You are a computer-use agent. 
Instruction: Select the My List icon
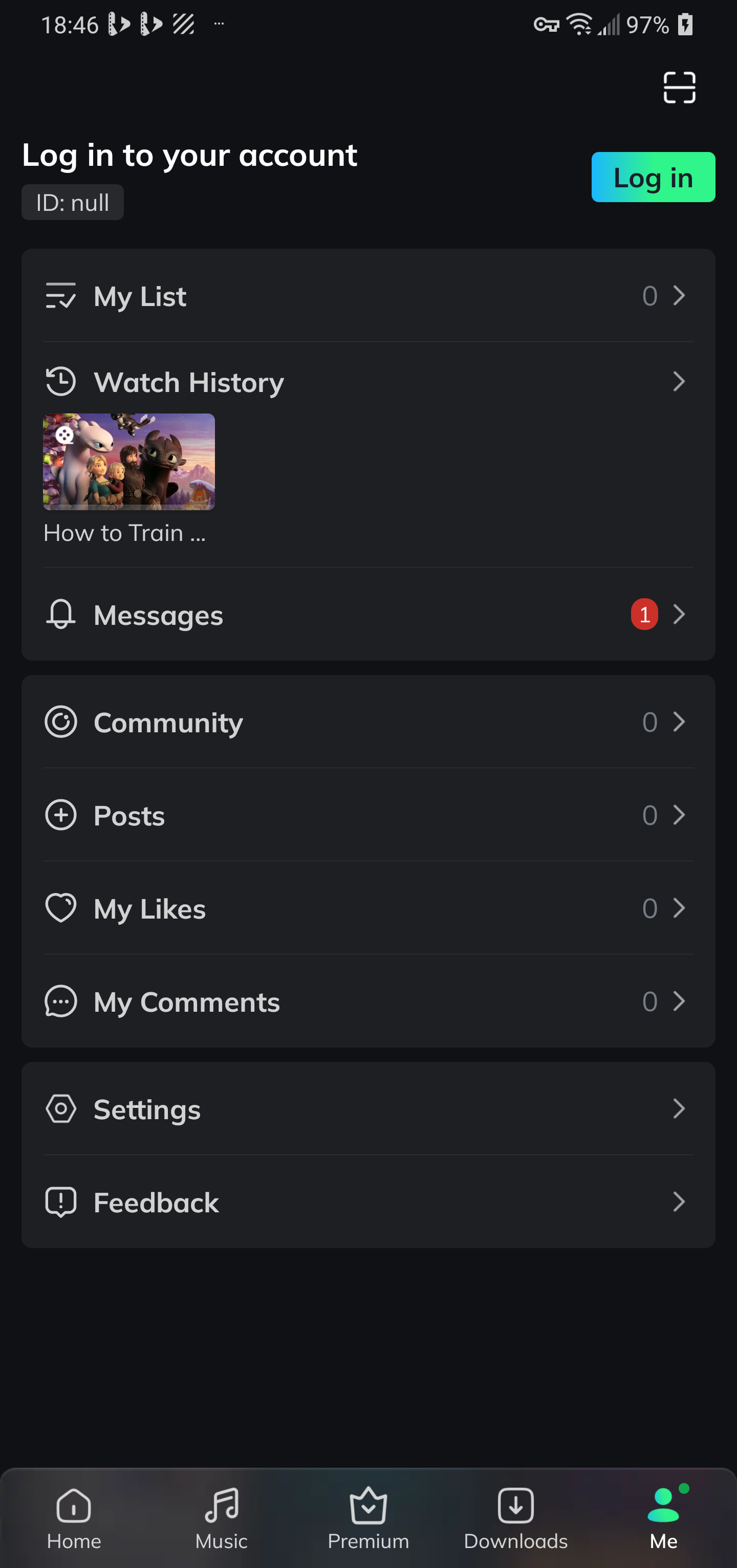click(x=61, y=296)
